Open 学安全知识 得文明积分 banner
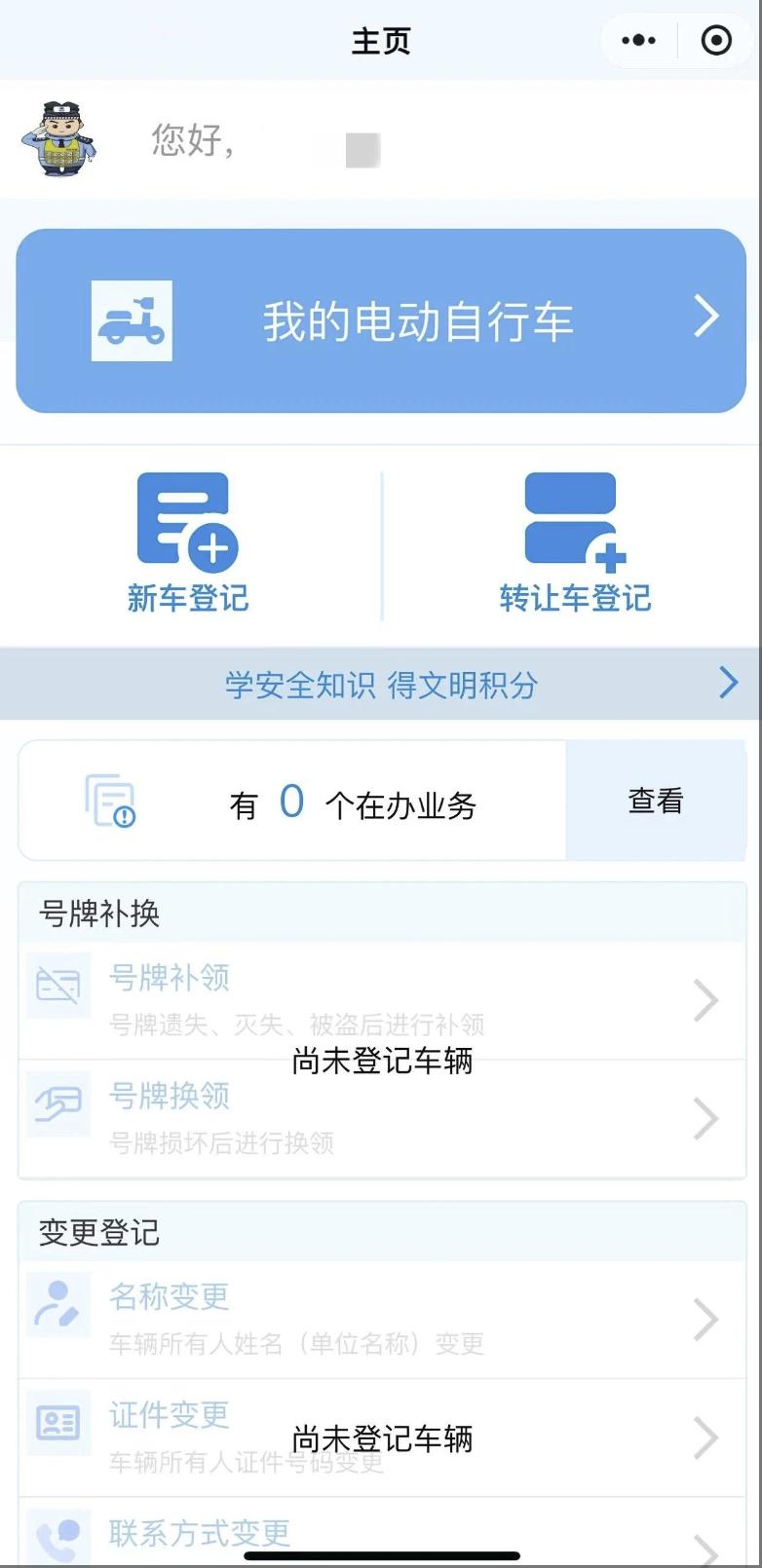 [x=381, y=685]
